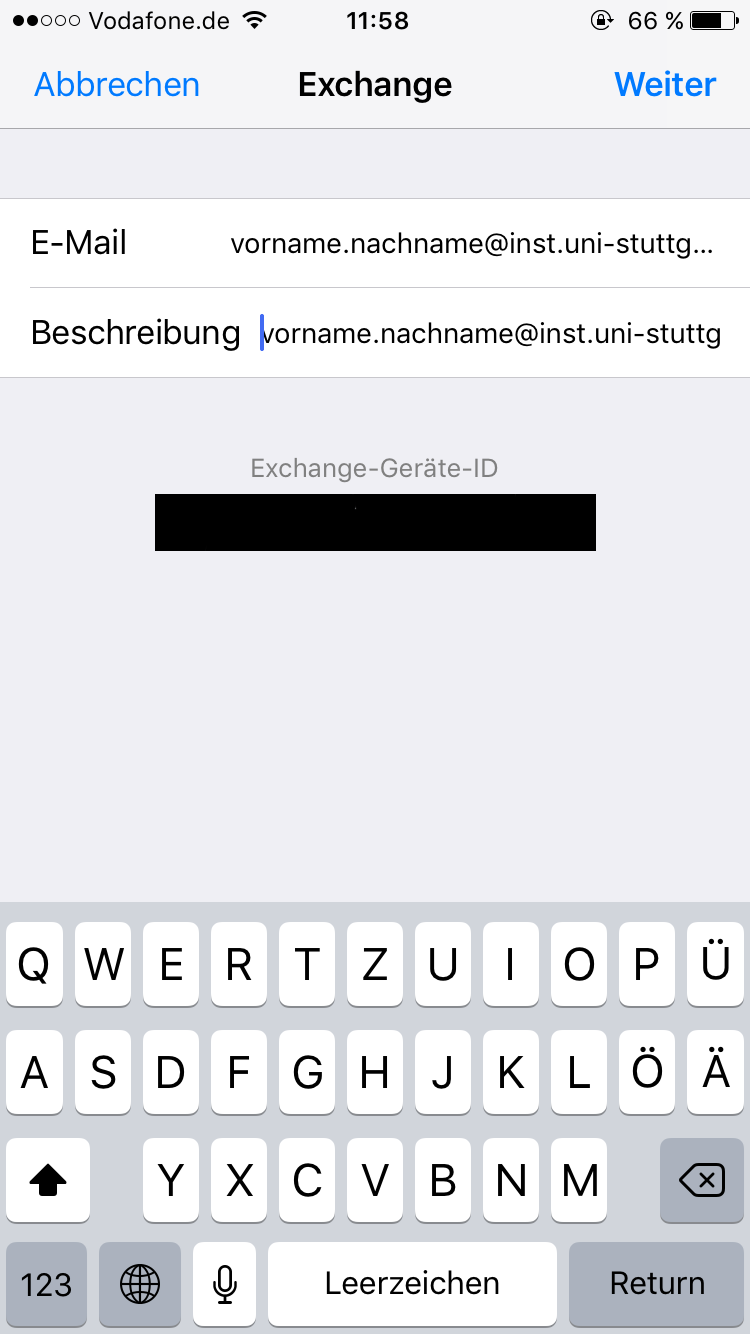Toggle the shift key
750x1334 pixels.
48,1180
